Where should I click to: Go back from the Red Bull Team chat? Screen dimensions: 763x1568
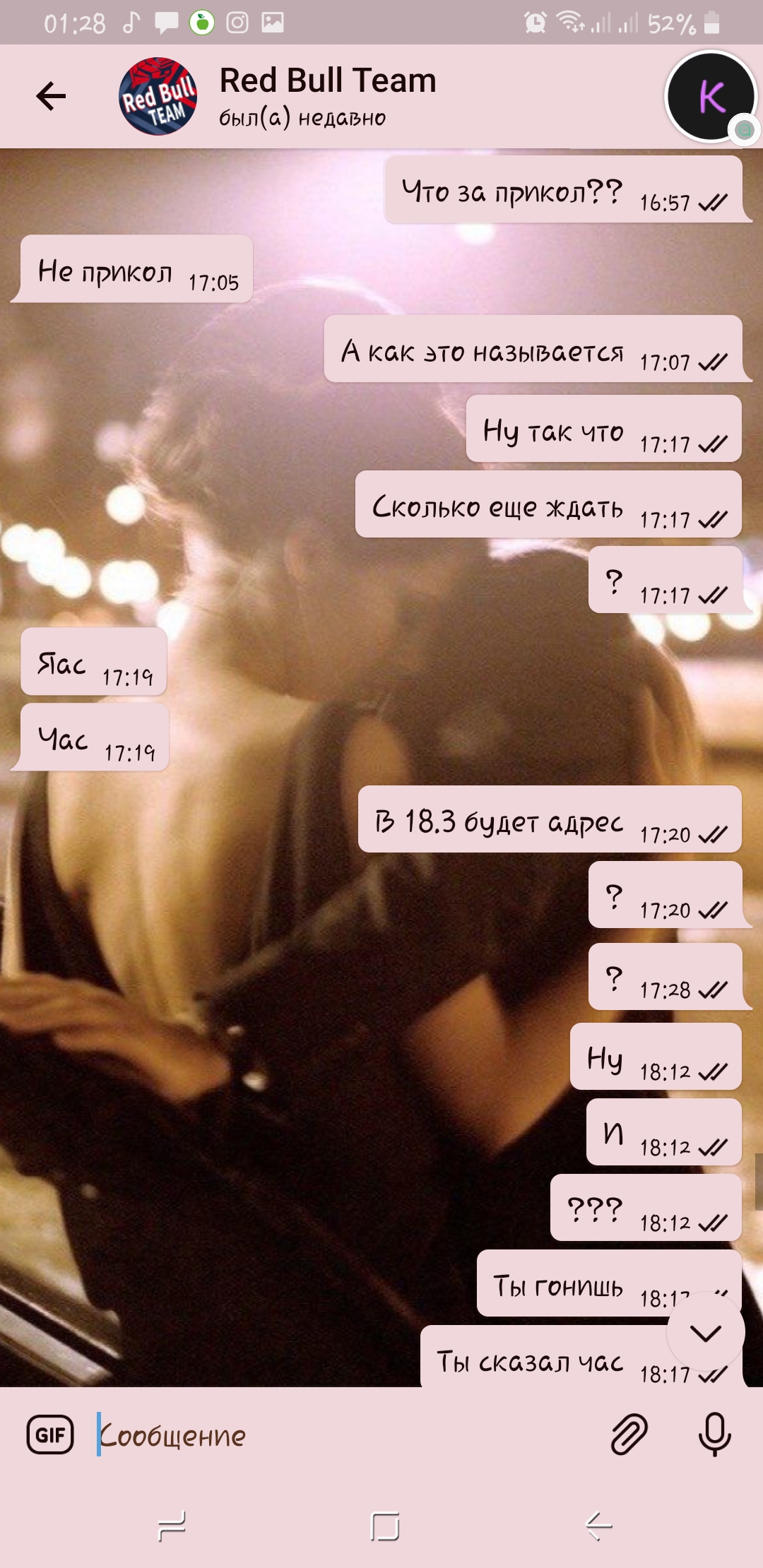click(x=51, y=96)
